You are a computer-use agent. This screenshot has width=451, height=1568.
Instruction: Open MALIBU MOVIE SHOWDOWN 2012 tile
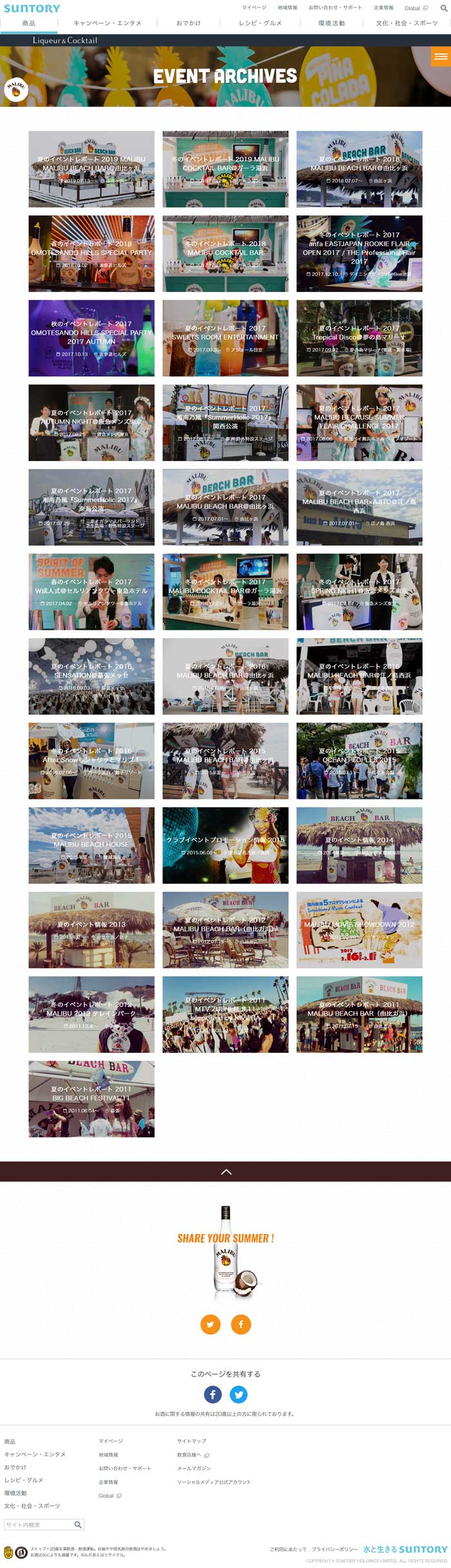click(x=360, y=930)
